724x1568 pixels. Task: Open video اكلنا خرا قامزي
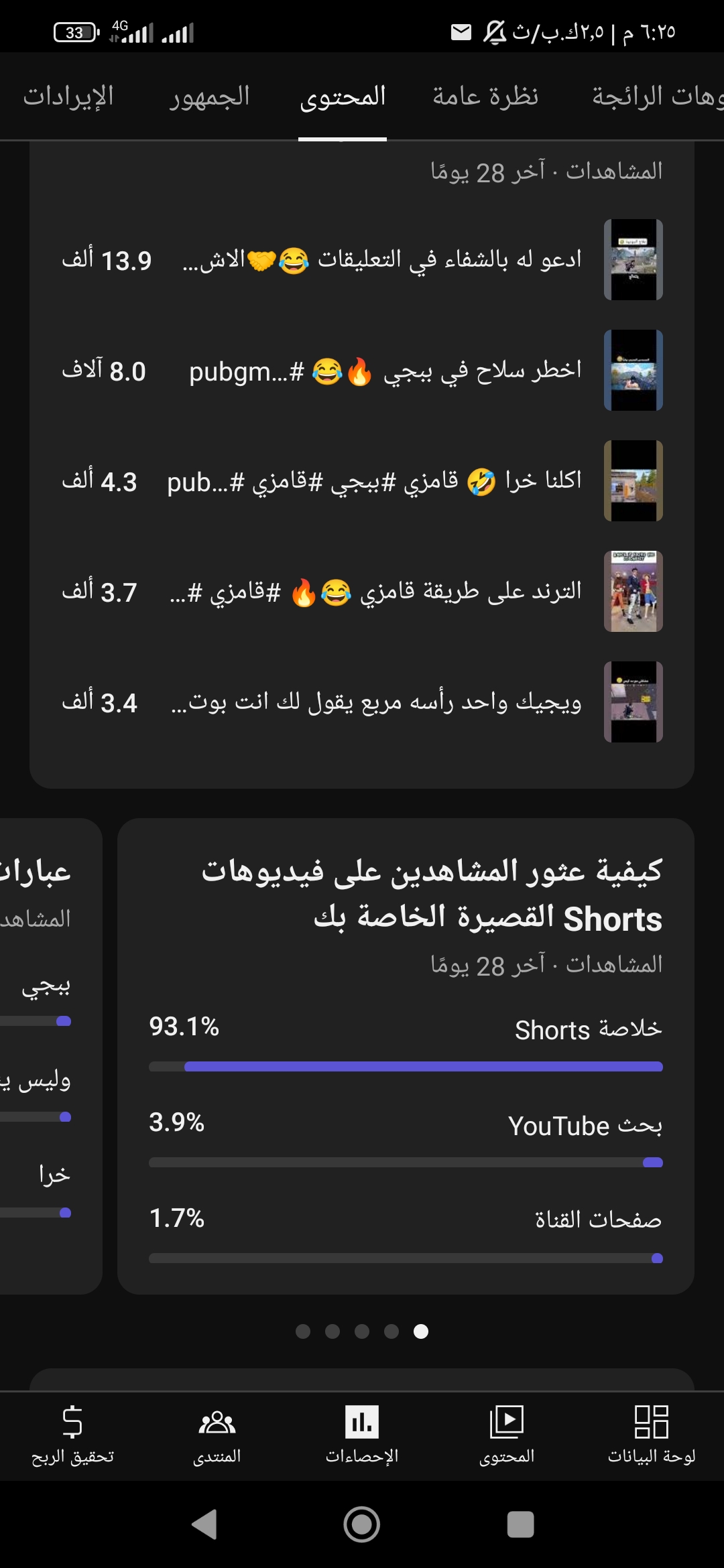point(362,481)
